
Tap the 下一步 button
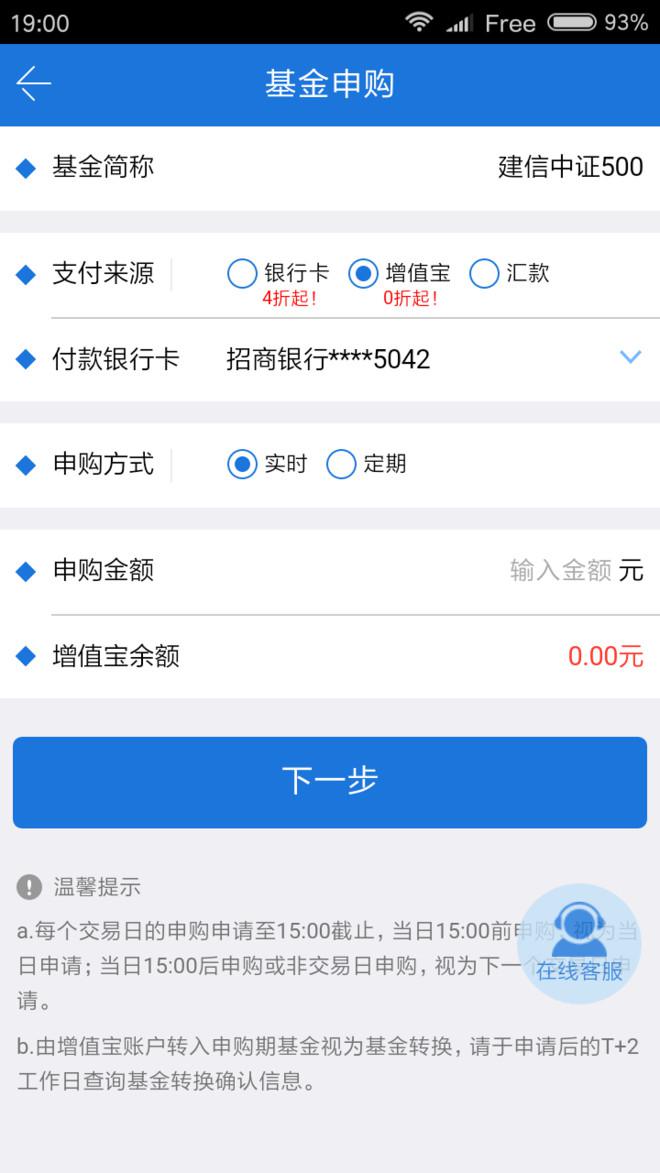point(330,782)
